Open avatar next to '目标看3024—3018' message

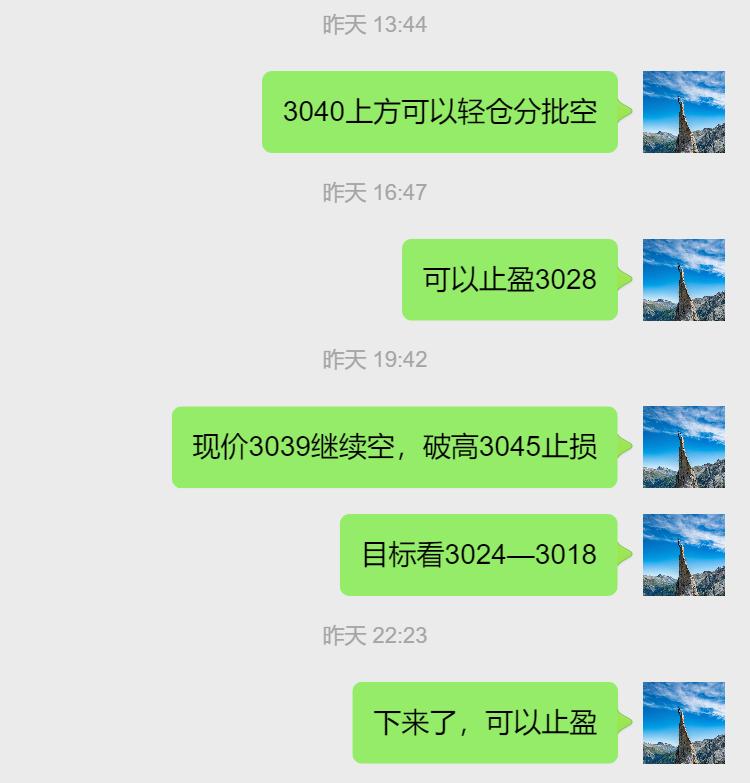tap(683, 555)
